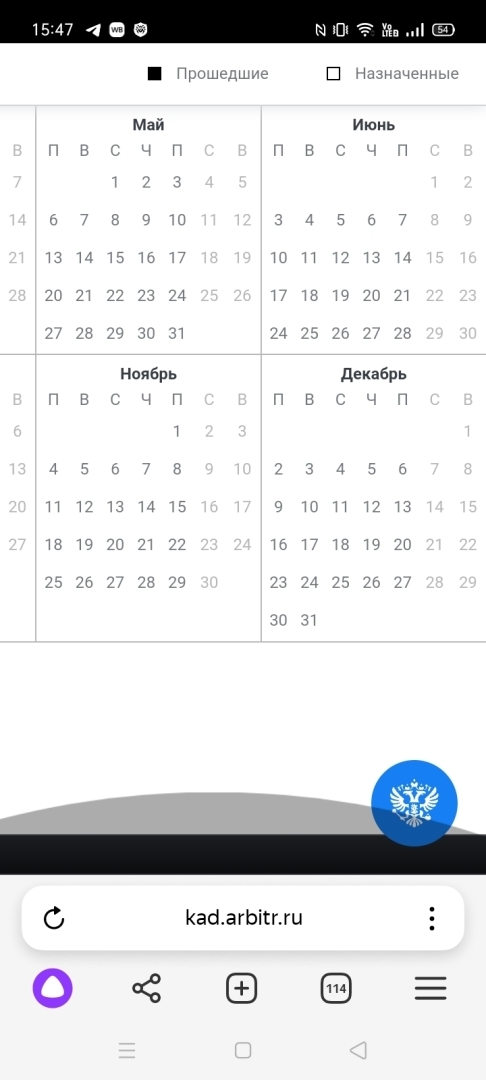Show the 114 open tabs
Image resolution: width=486 pixels, height=1080 pixels.
click(336, 989)
